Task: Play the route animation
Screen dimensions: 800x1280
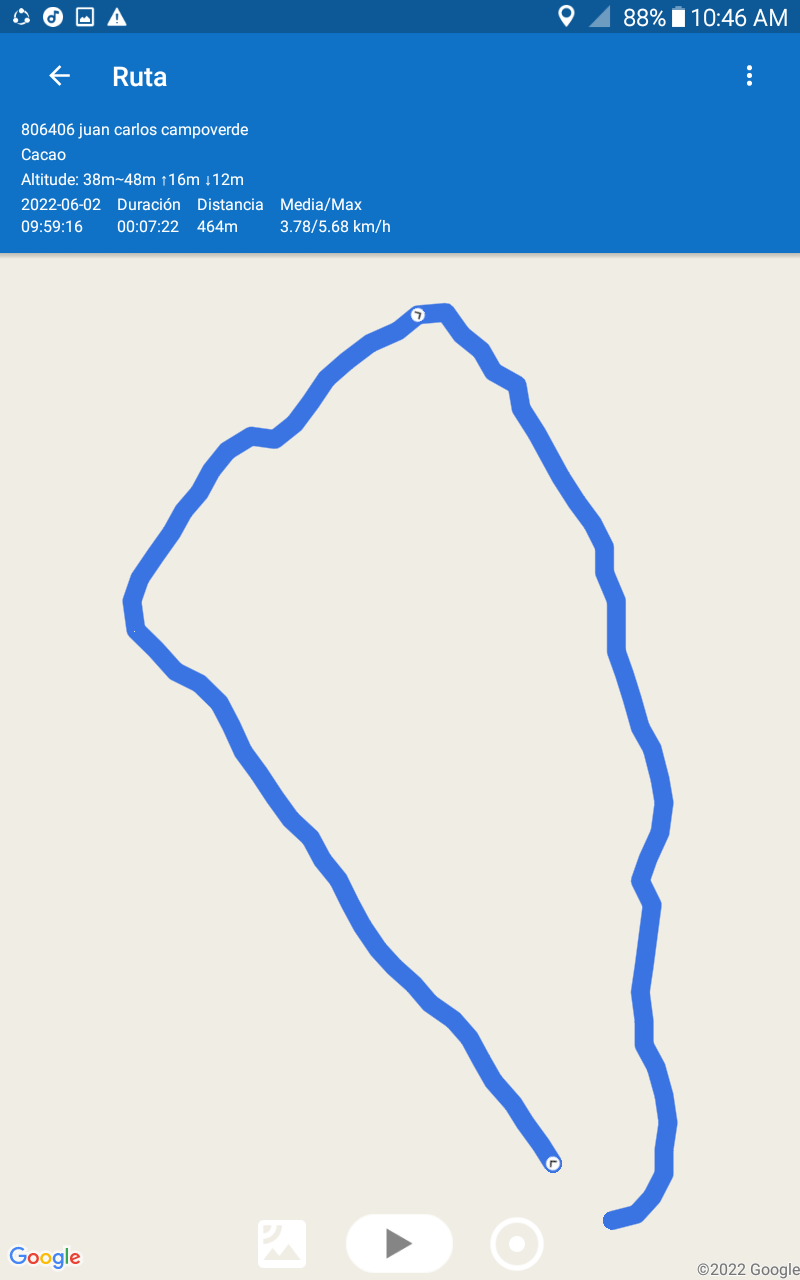Action: 399,1243
